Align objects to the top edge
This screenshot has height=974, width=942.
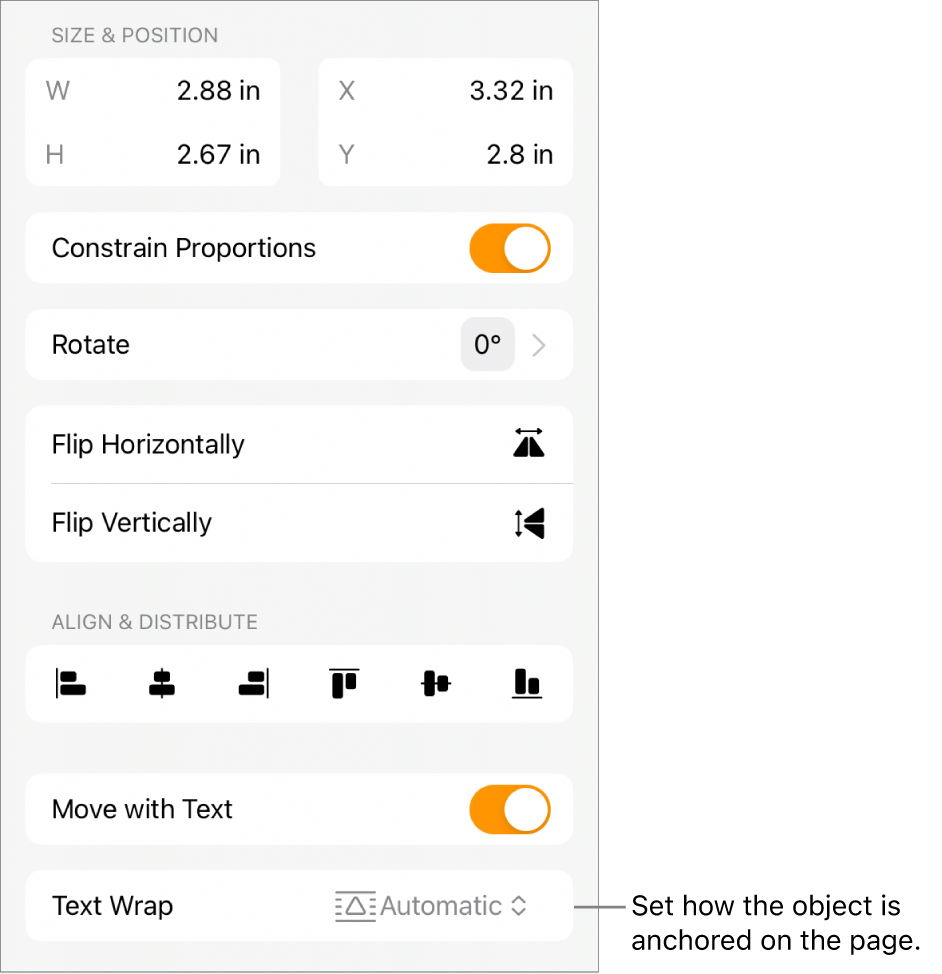click(x=343, y=684)
